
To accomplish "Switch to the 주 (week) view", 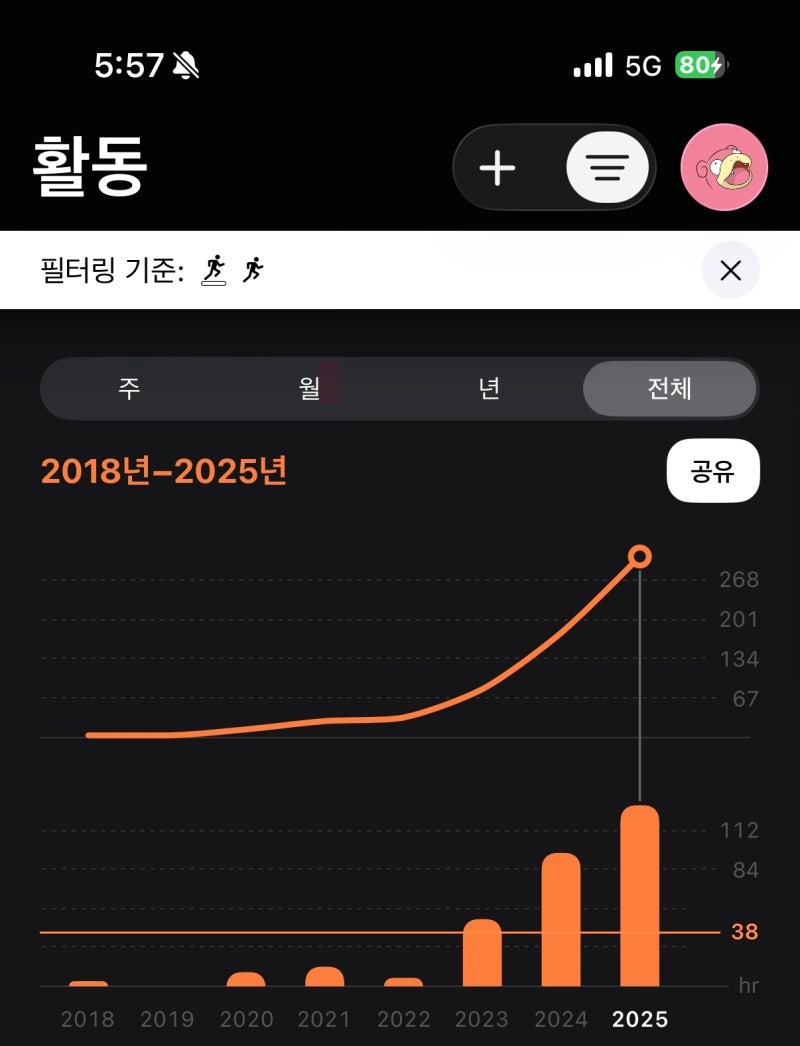I will click(129, 388).
